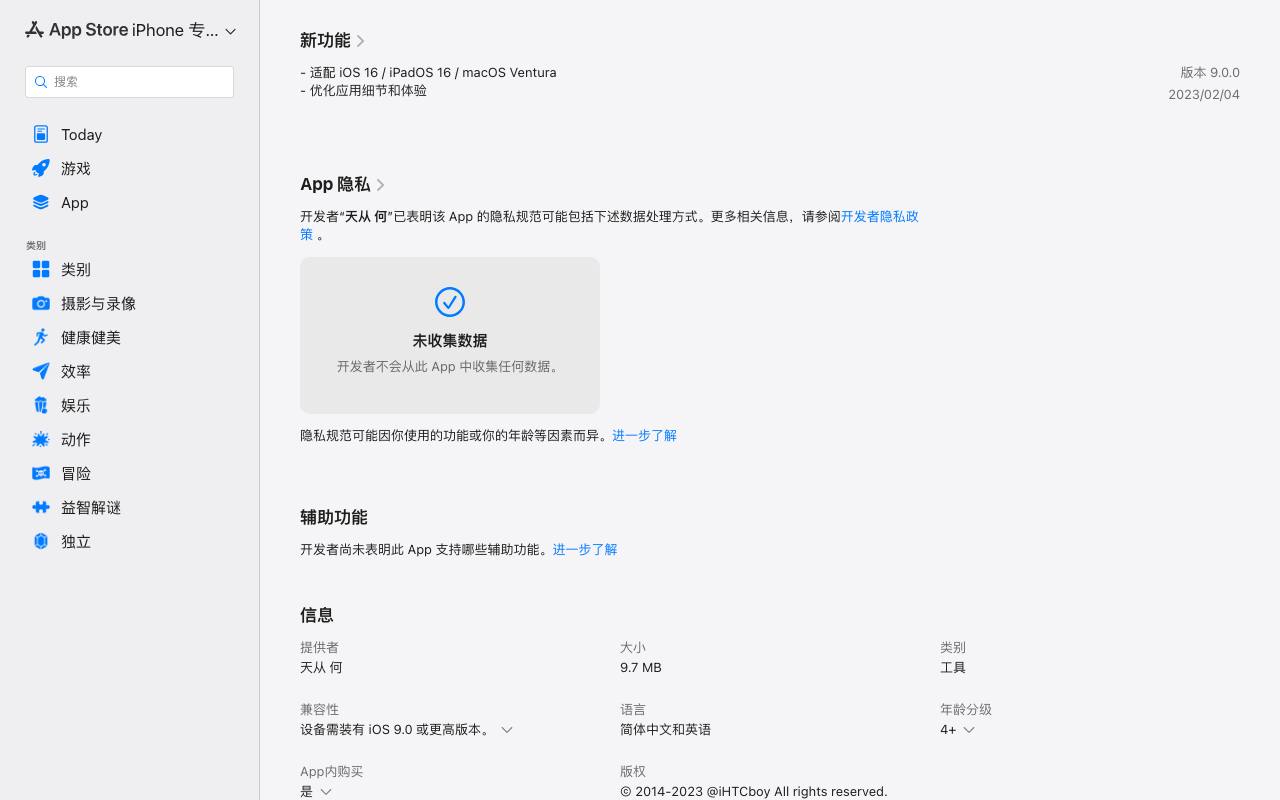The height and width of the screenshot is (800, 1280).
Task: Tap 进一步了解 under 辅助功能
Action: click(585, 549)
